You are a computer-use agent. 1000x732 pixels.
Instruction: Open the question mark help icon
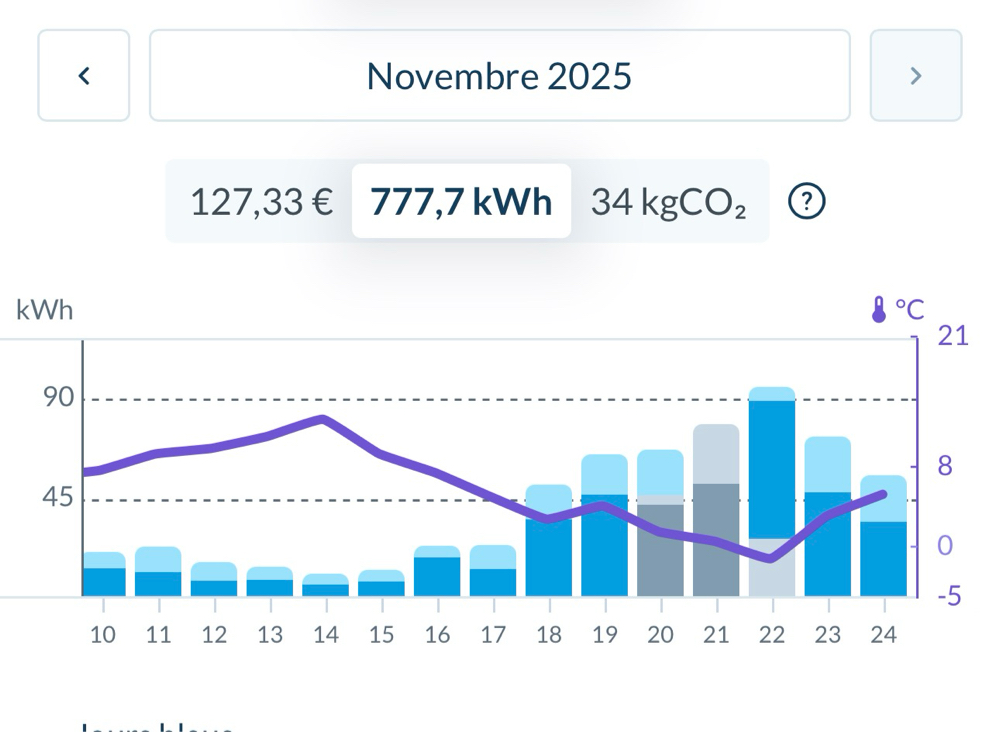click(807, 202)
